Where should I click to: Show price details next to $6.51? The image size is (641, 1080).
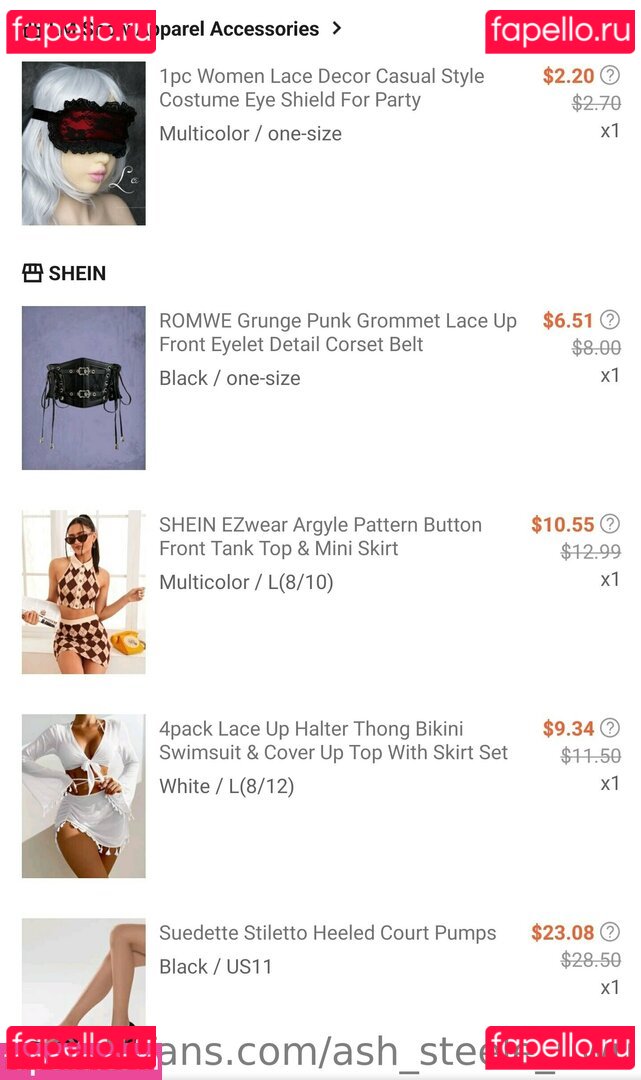(610, 320)
